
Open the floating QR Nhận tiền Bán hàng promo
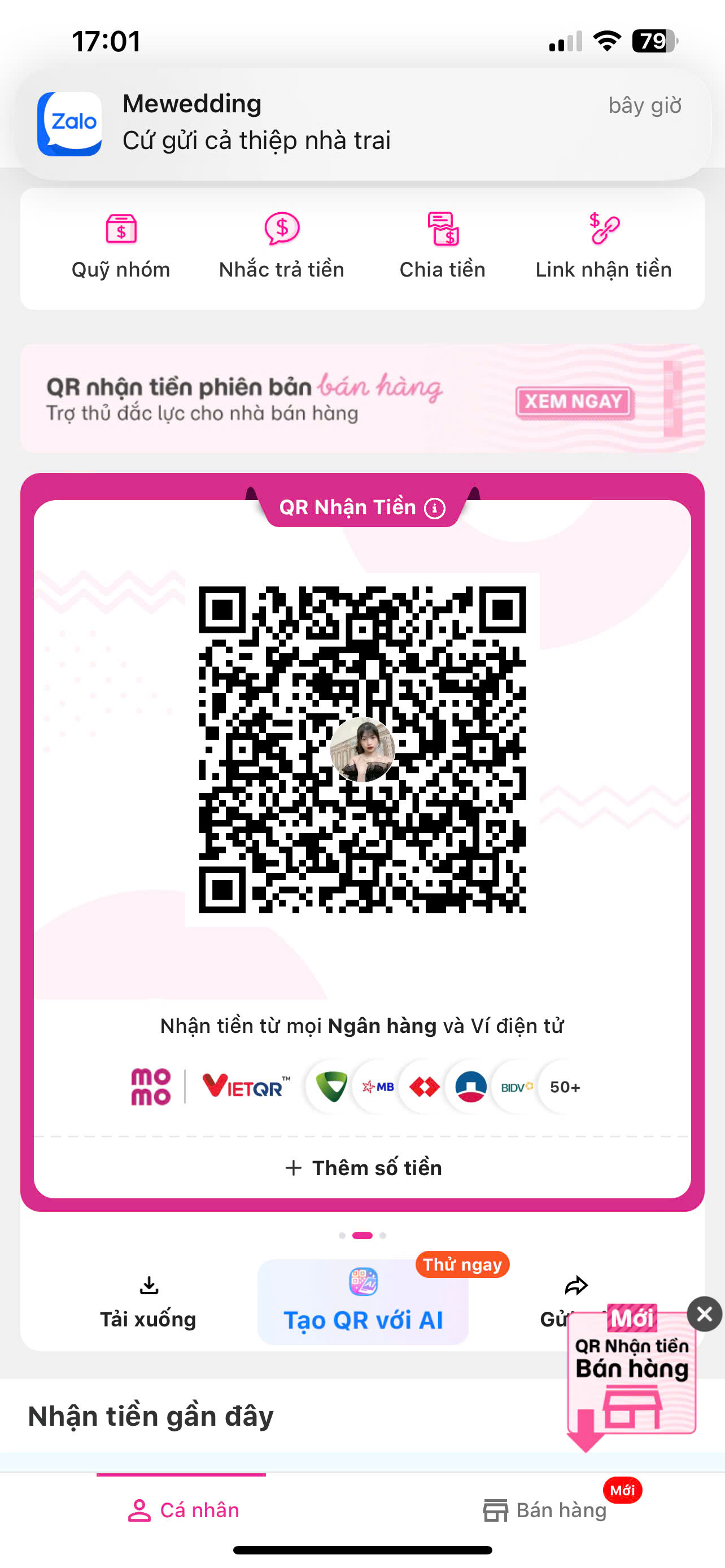point(631,1377)
